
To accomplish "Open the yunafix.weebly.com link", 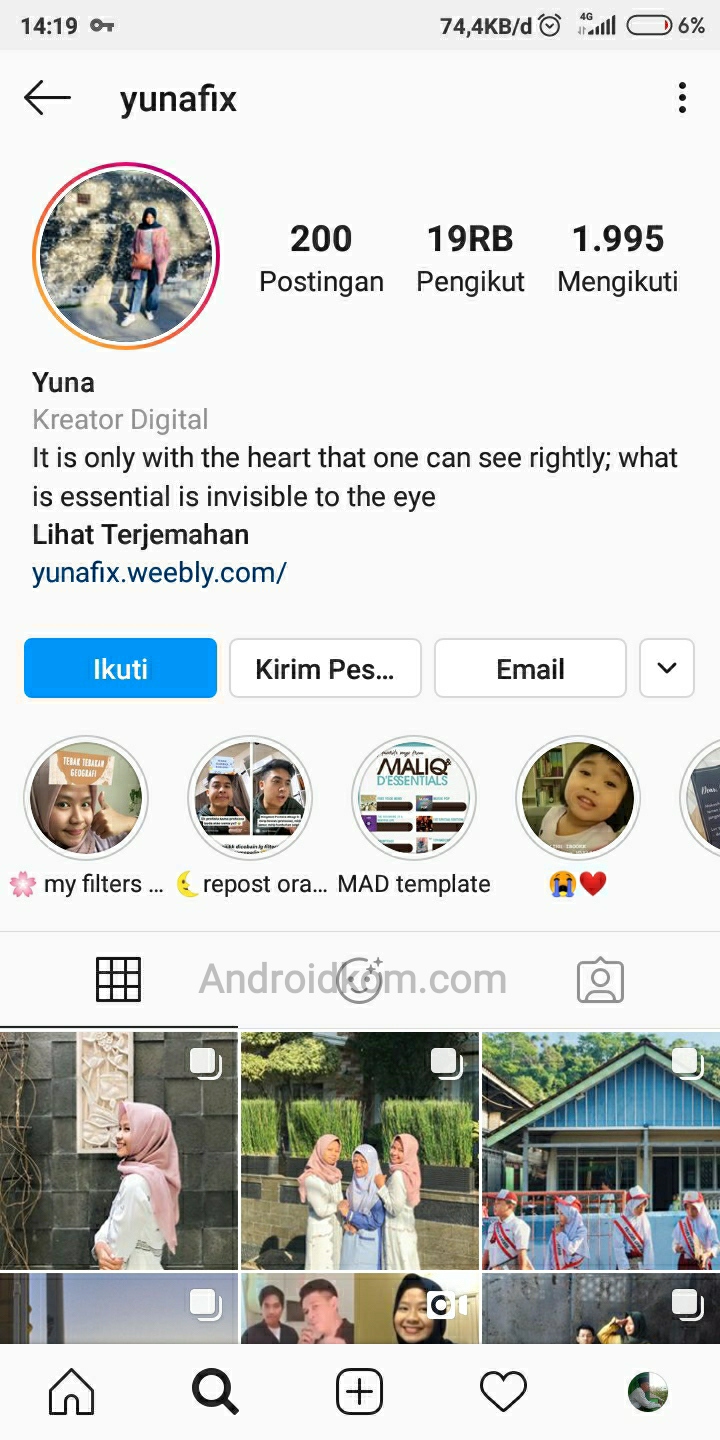I will coord(159,572).
